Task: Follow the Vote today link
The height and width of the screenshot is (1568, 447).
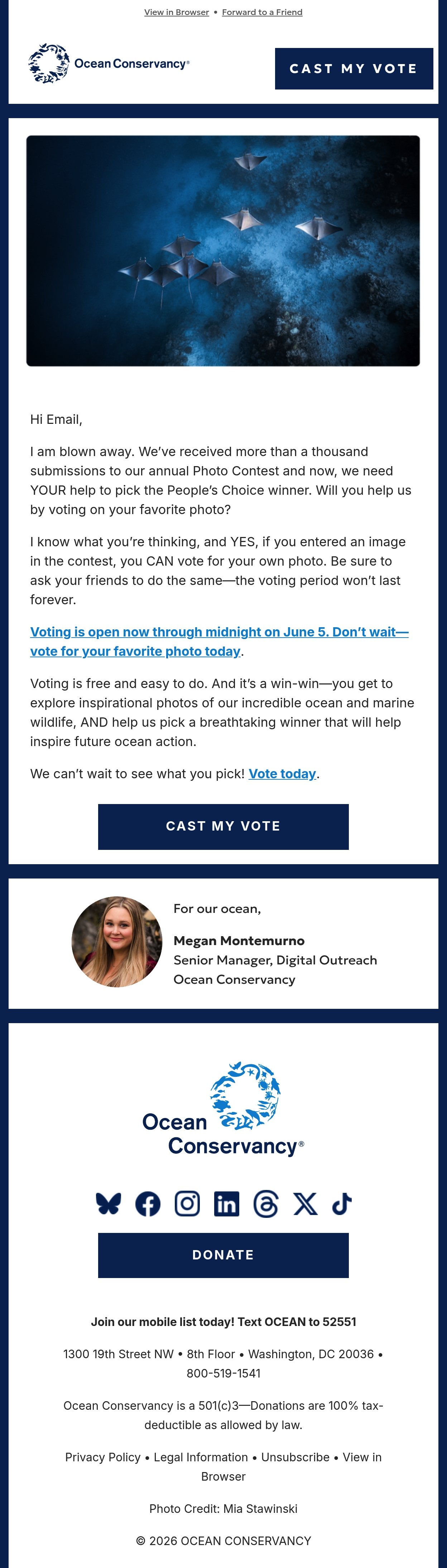Action: pos(282,774)
